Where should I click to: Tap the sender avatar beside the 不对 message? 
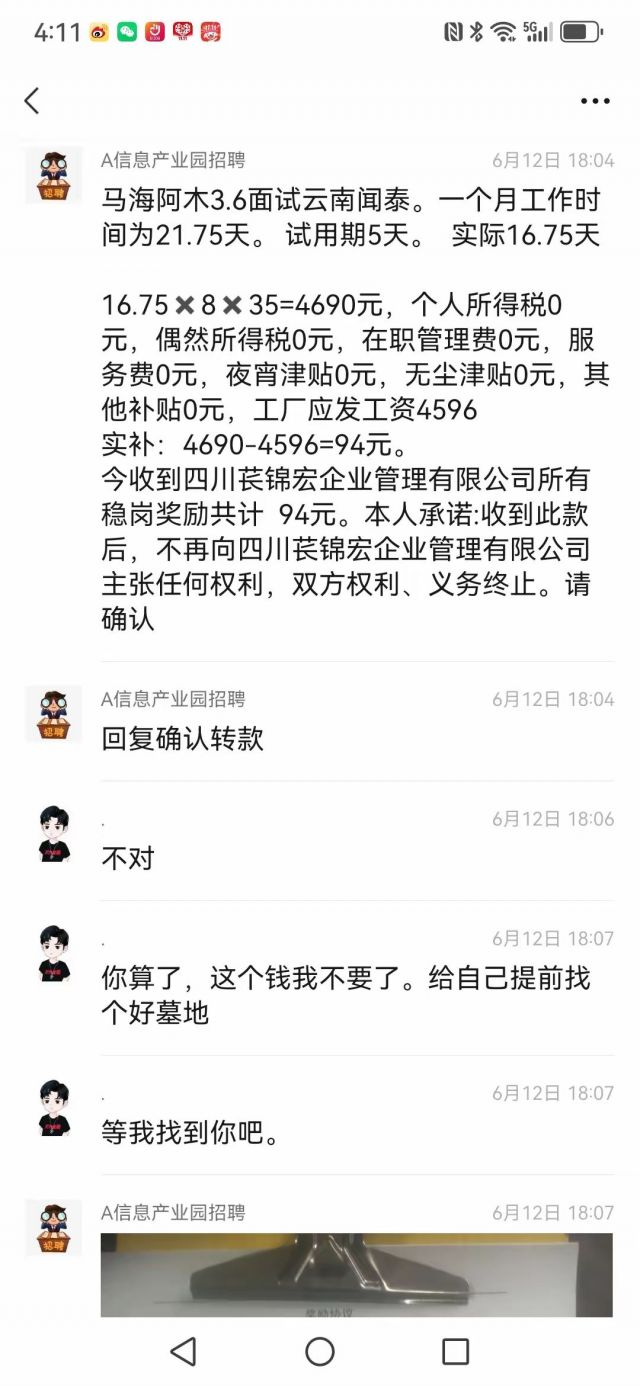(x=54, y=834)
